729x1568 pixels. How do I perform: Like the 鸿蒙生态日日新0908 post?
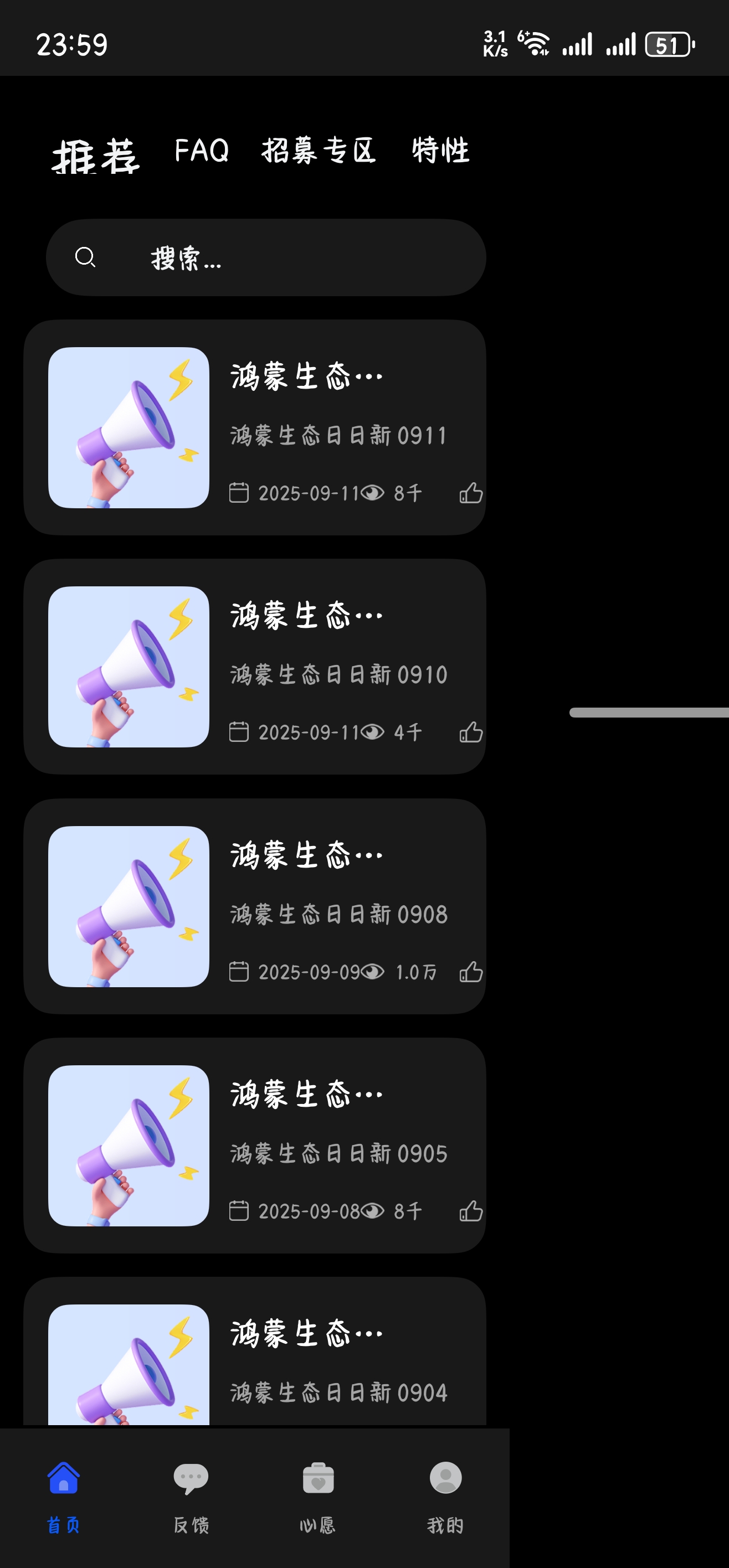(x=470, y=972)
